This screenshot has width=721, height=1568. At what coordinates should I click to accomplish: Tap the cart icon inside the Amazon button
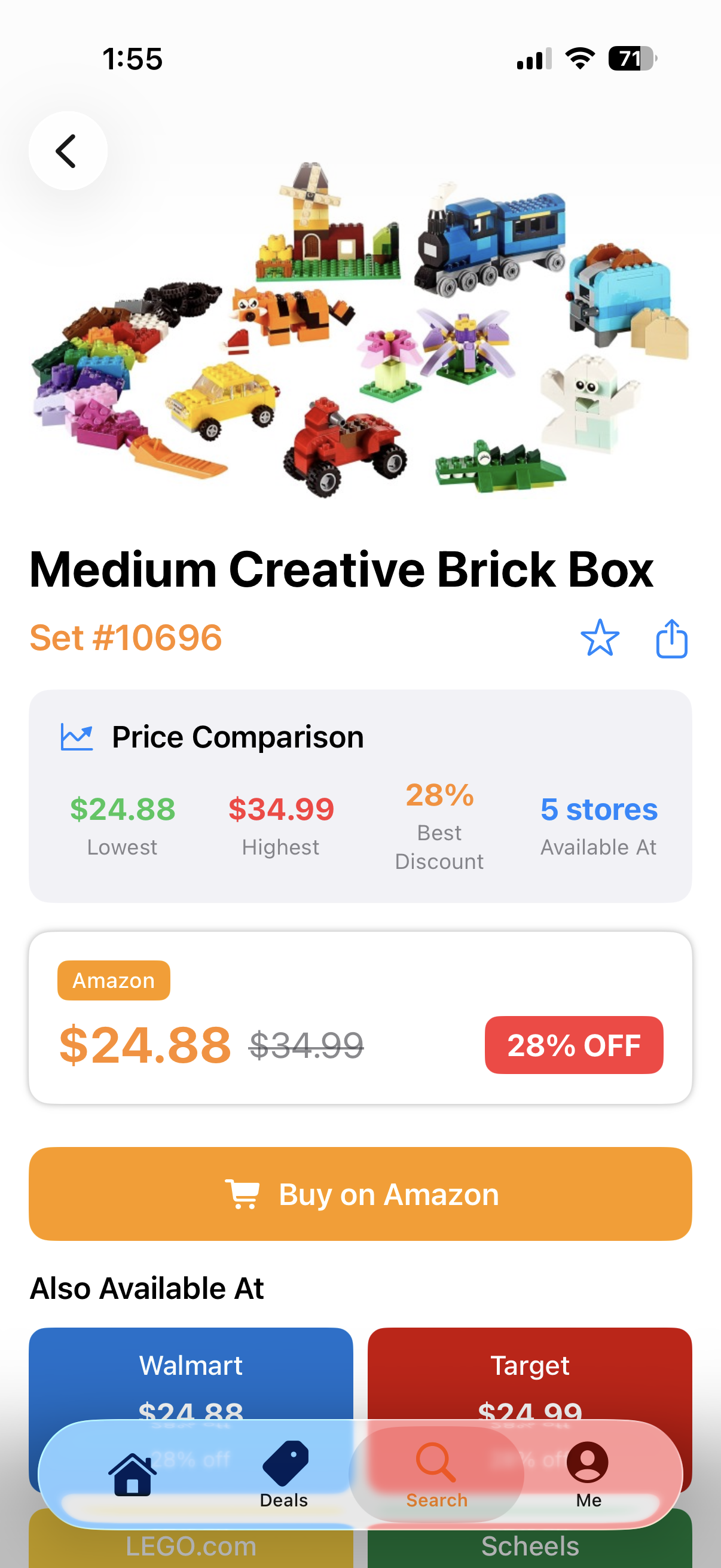[x=243, y=1193]
